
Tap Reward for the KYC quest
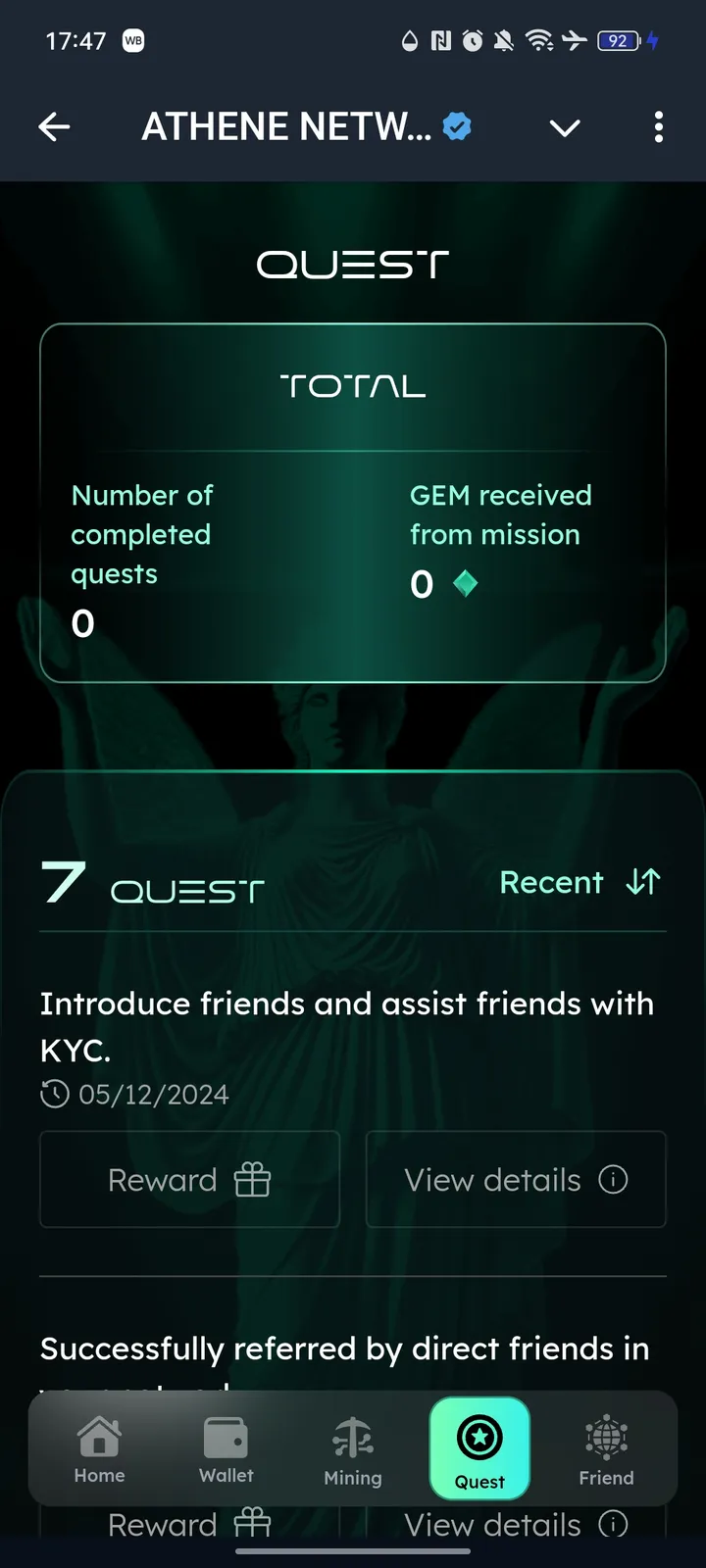pyautogui.click(x=189, y=1179)
